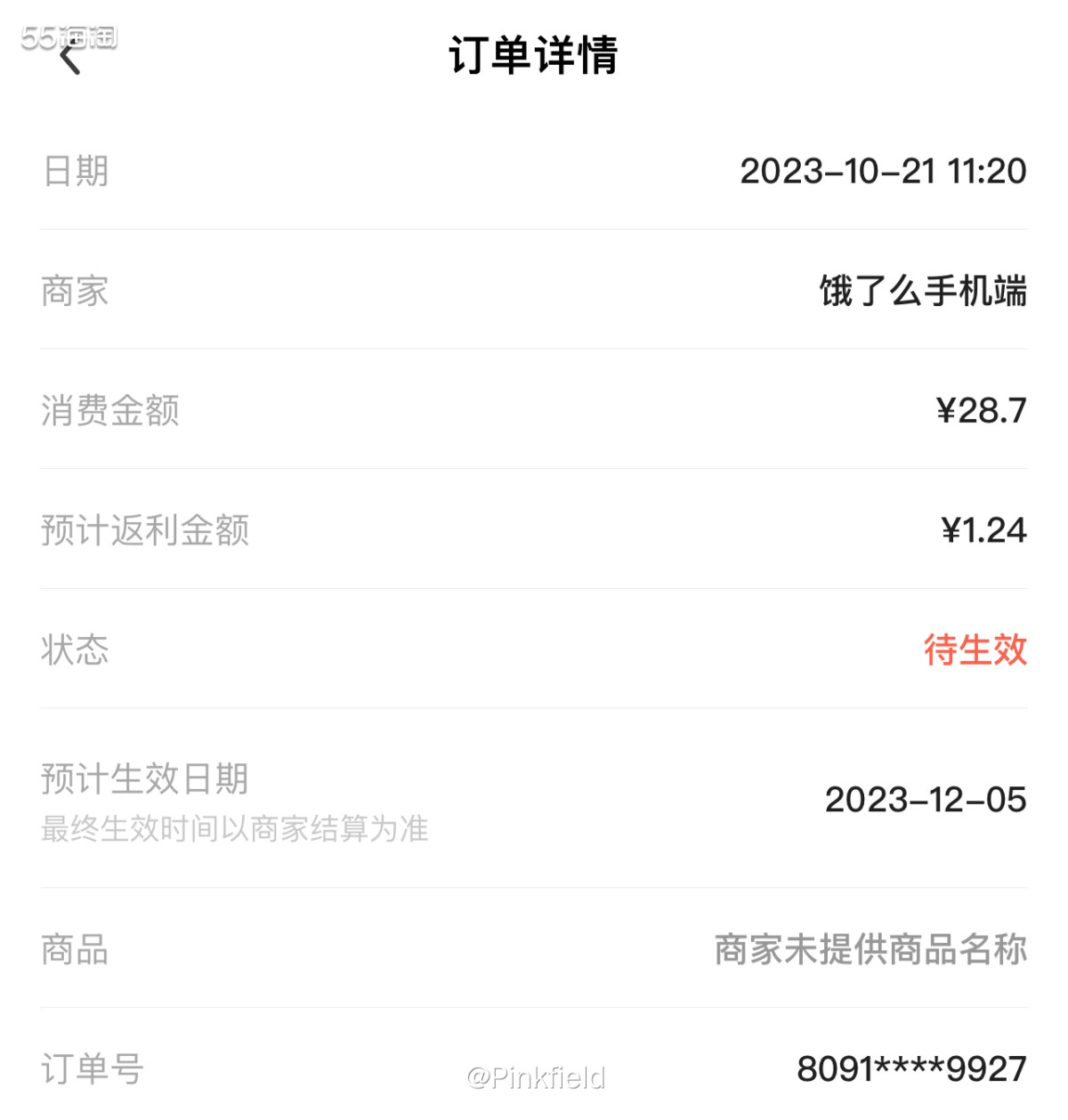Select the order date 2023-10-21 11:20
Screen dimensions: 1068x1120
[x=886, y=171]
